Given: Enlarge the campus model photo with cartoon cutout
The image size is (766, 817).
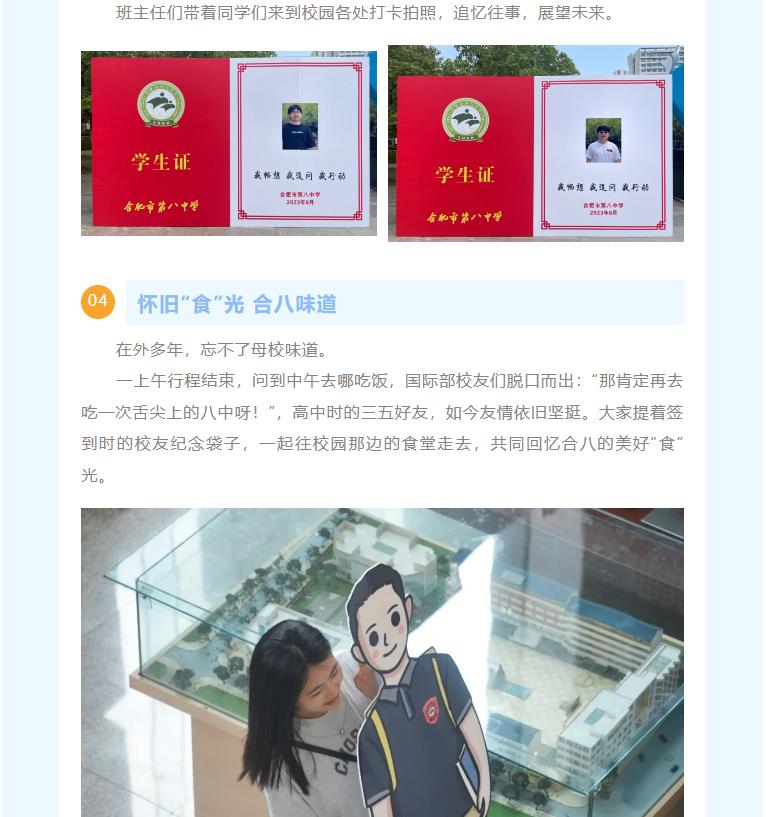Looking at the screenshot, I should point(382,662).
